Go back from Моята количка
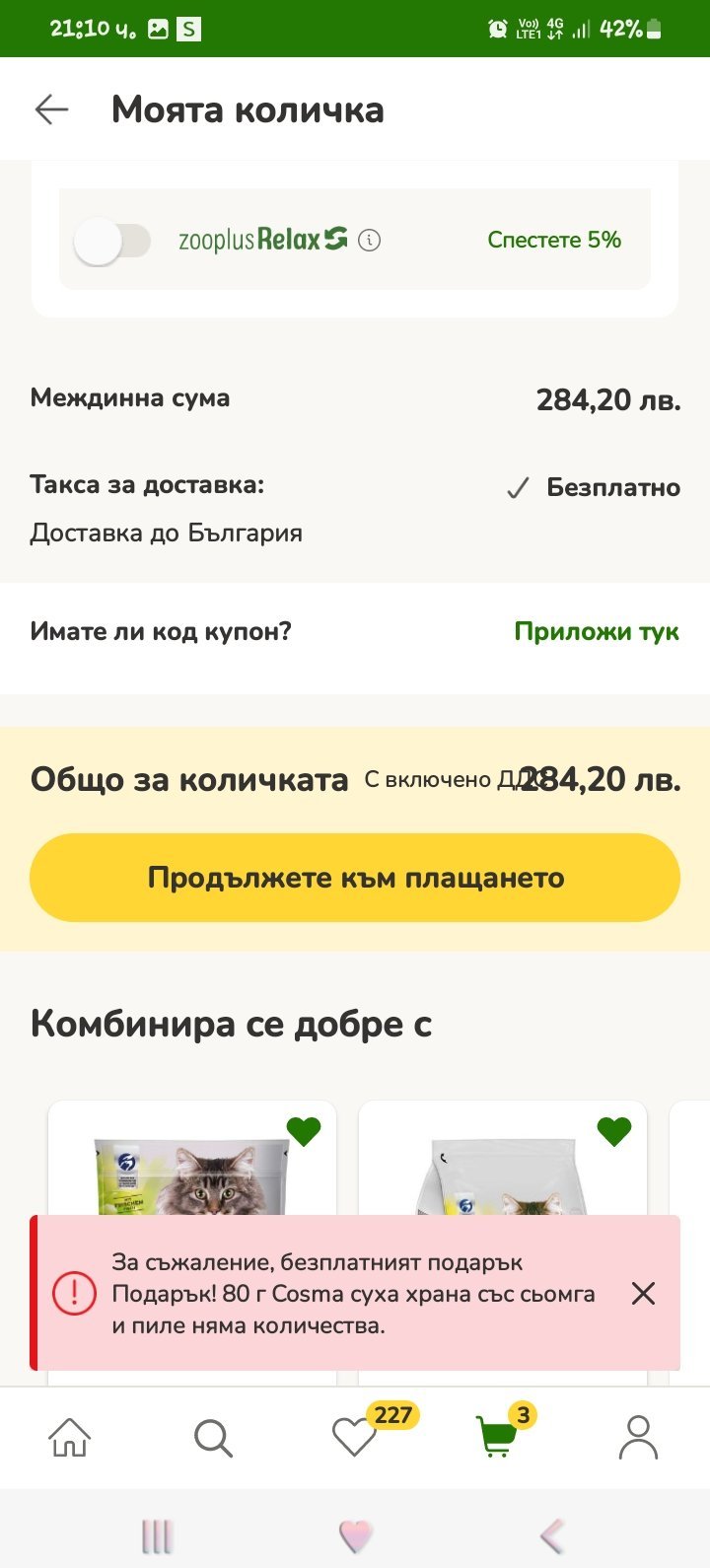Image resolution: width=710 pixels, height=1568 pixels. pyautogui.click(x=51, y=109)
